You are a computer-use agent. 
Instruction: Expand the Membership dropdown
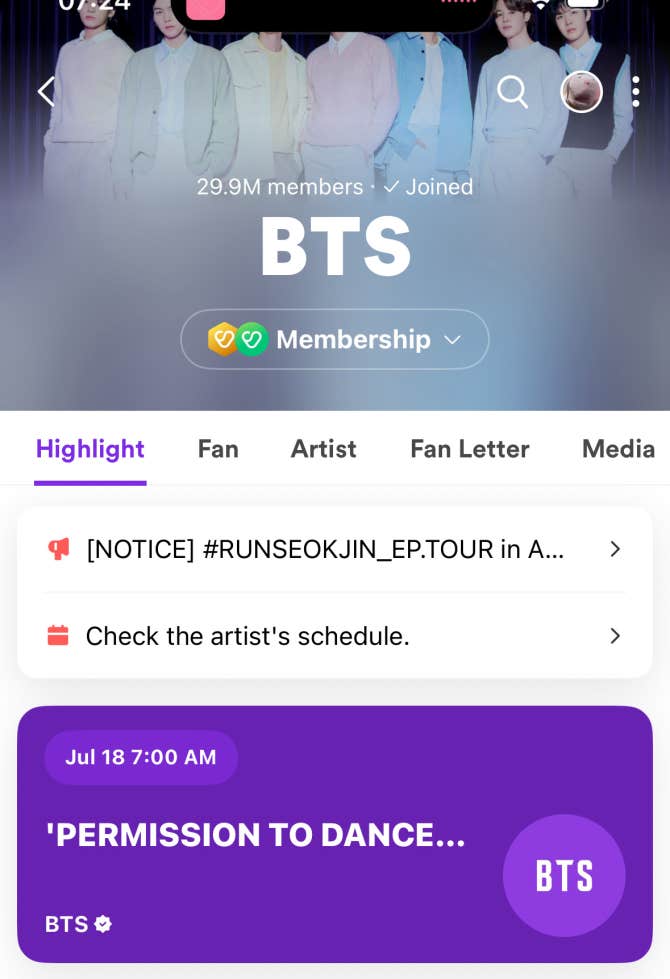[x=335, y=340]
